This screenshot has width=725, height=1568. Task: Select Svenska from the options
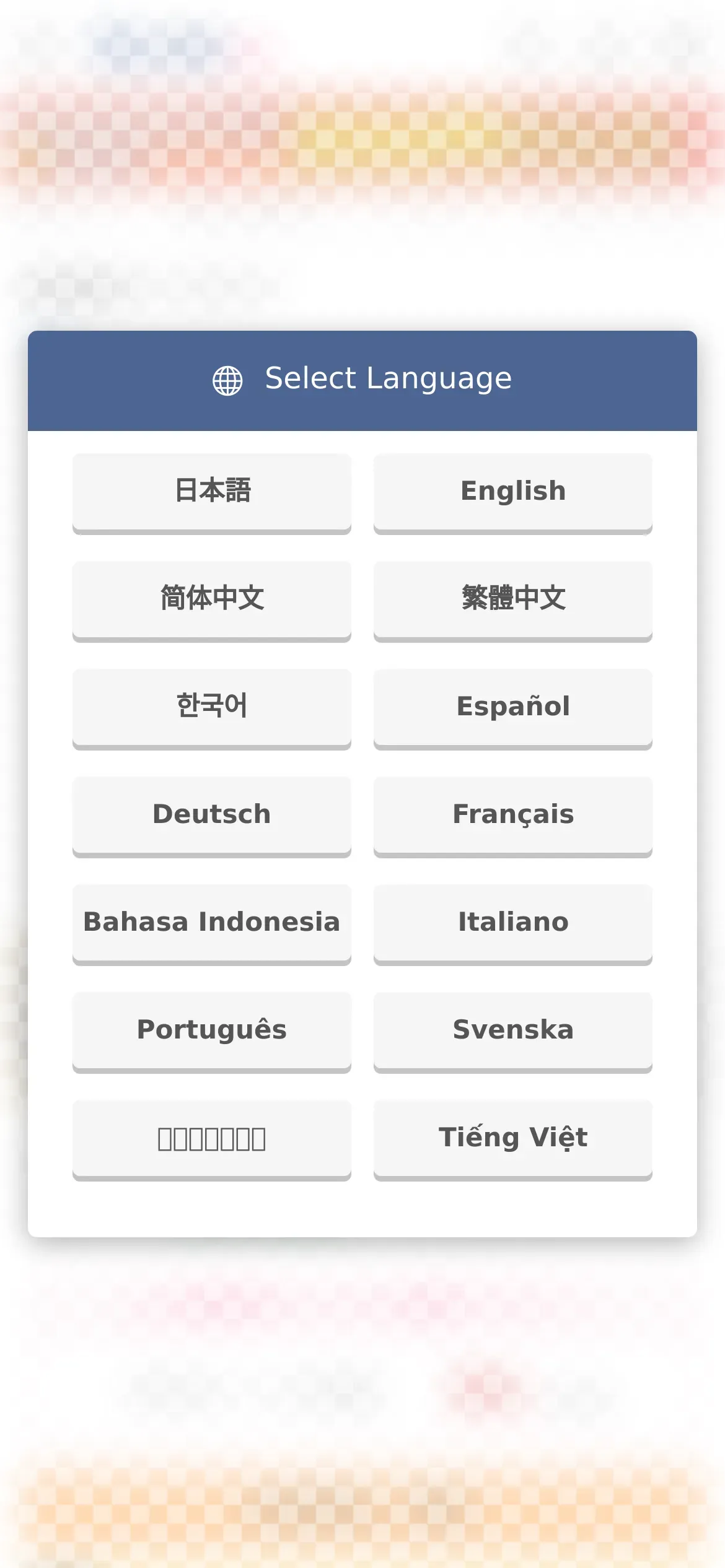tap(513, 1032)
